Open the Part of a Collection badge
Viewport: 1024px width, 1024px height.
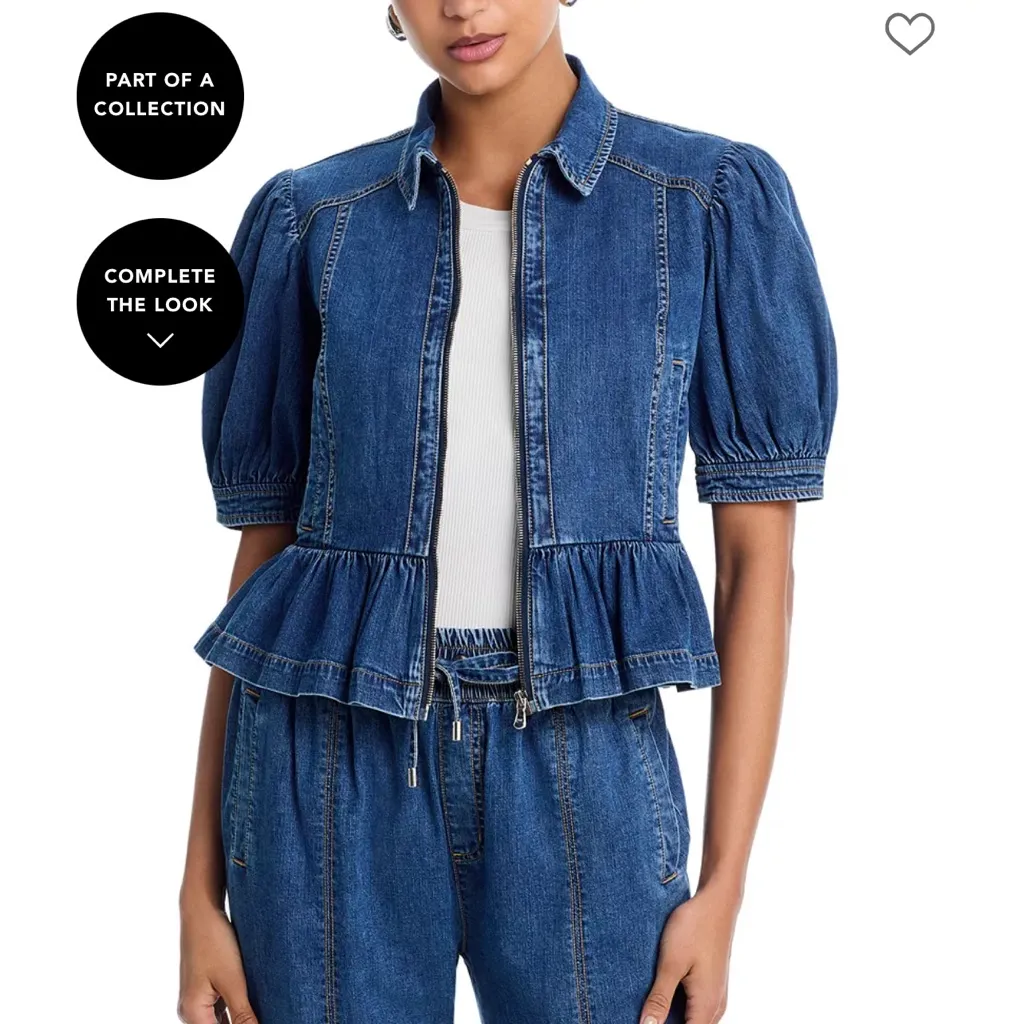pyautogui.click(x=160, y=95)
